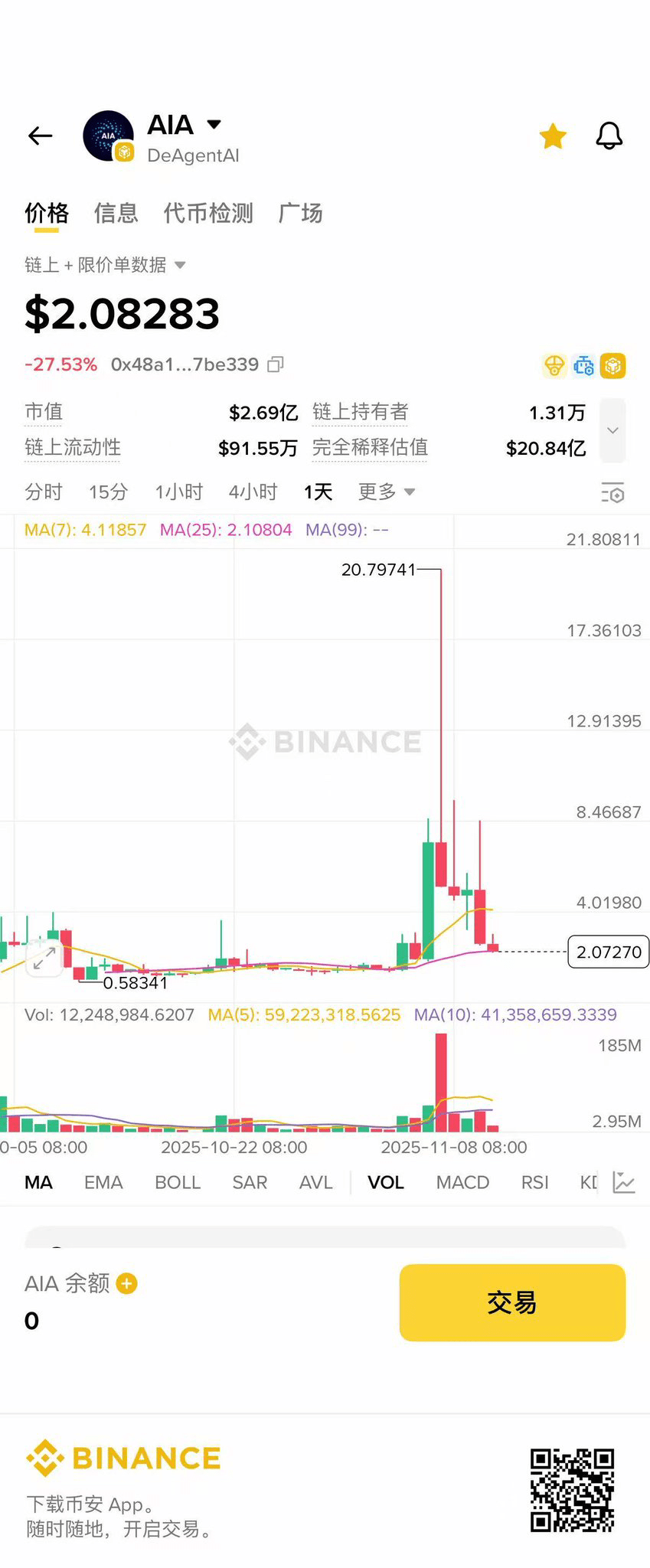Tap the yellow 交易 button
Screen dimensions: 650x1568
[512, 1302]
